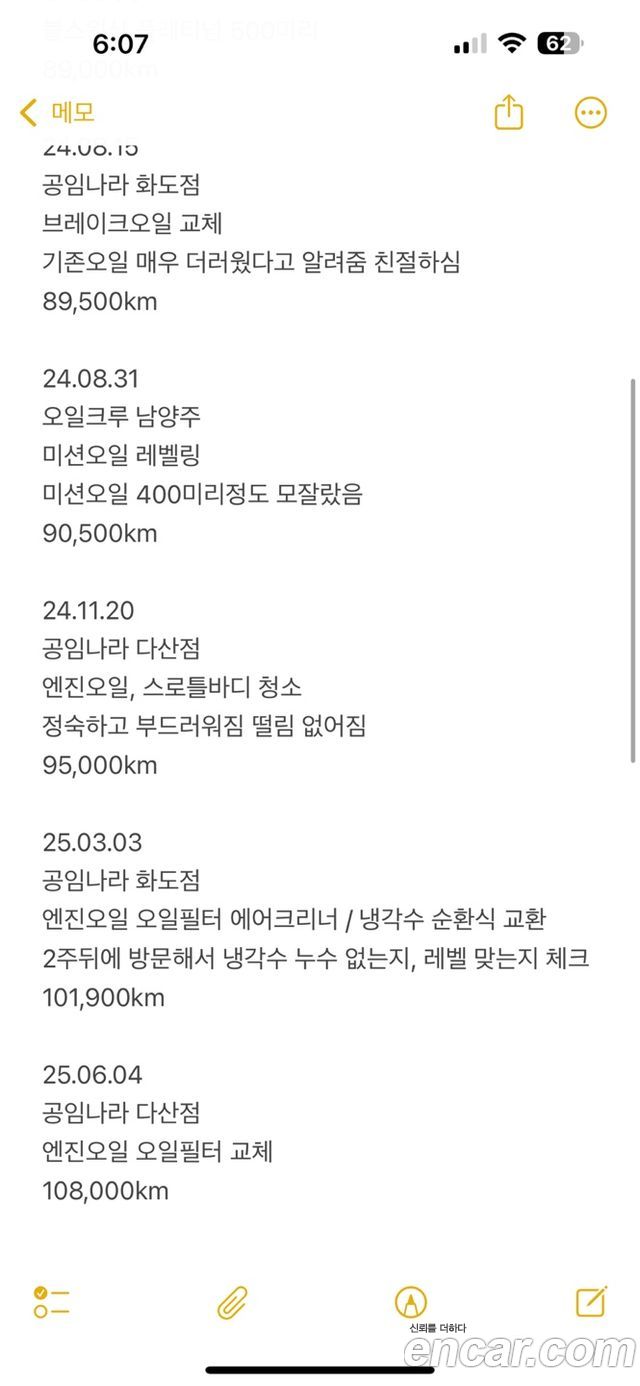The width and height of the screenshot is (640, 1386).
Task: Open the more options ellipsis menu
Action: point(590,112)
